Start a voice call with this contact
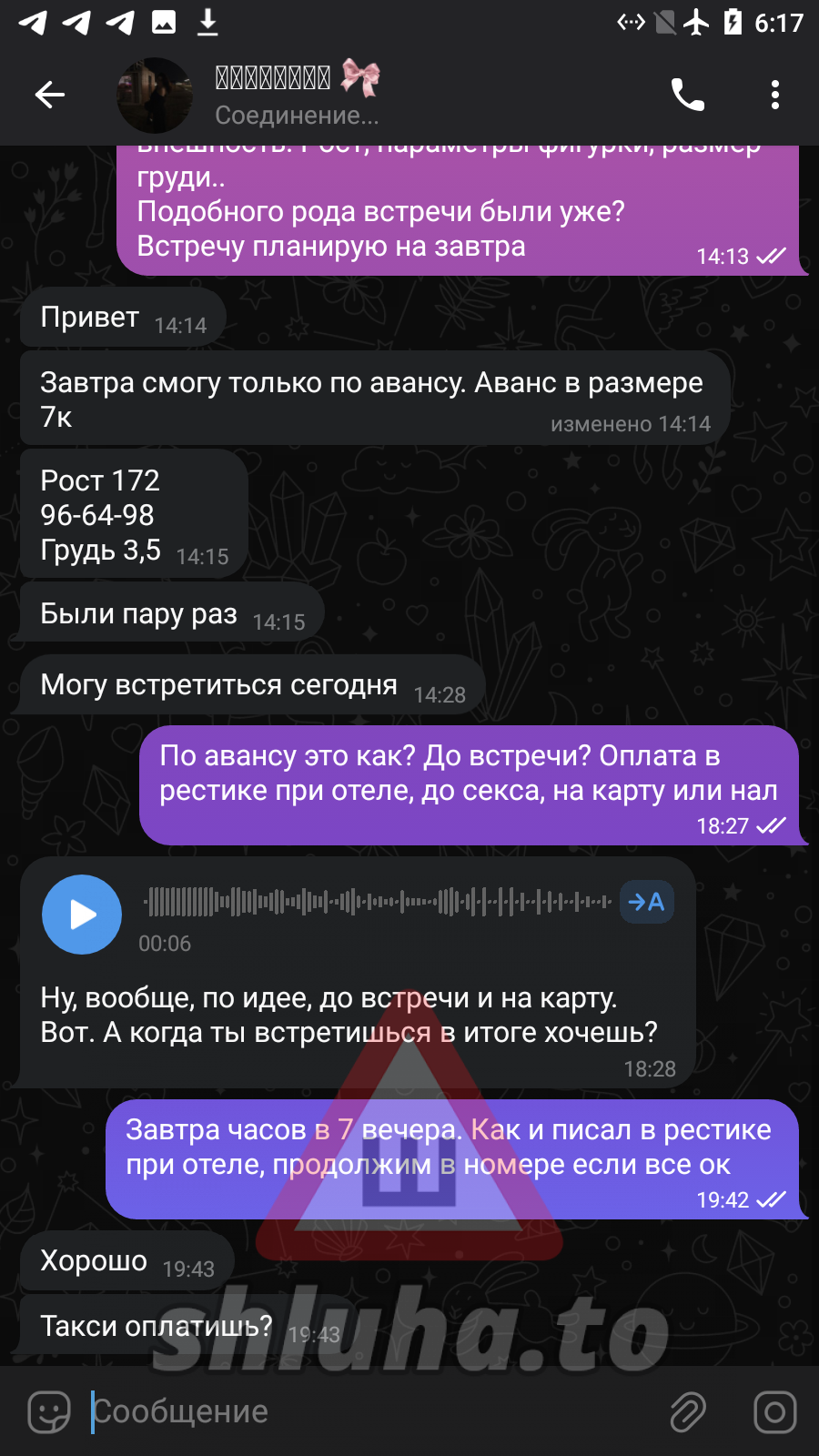This screenshot has width=819, height=1456. [x=687, y=95]
